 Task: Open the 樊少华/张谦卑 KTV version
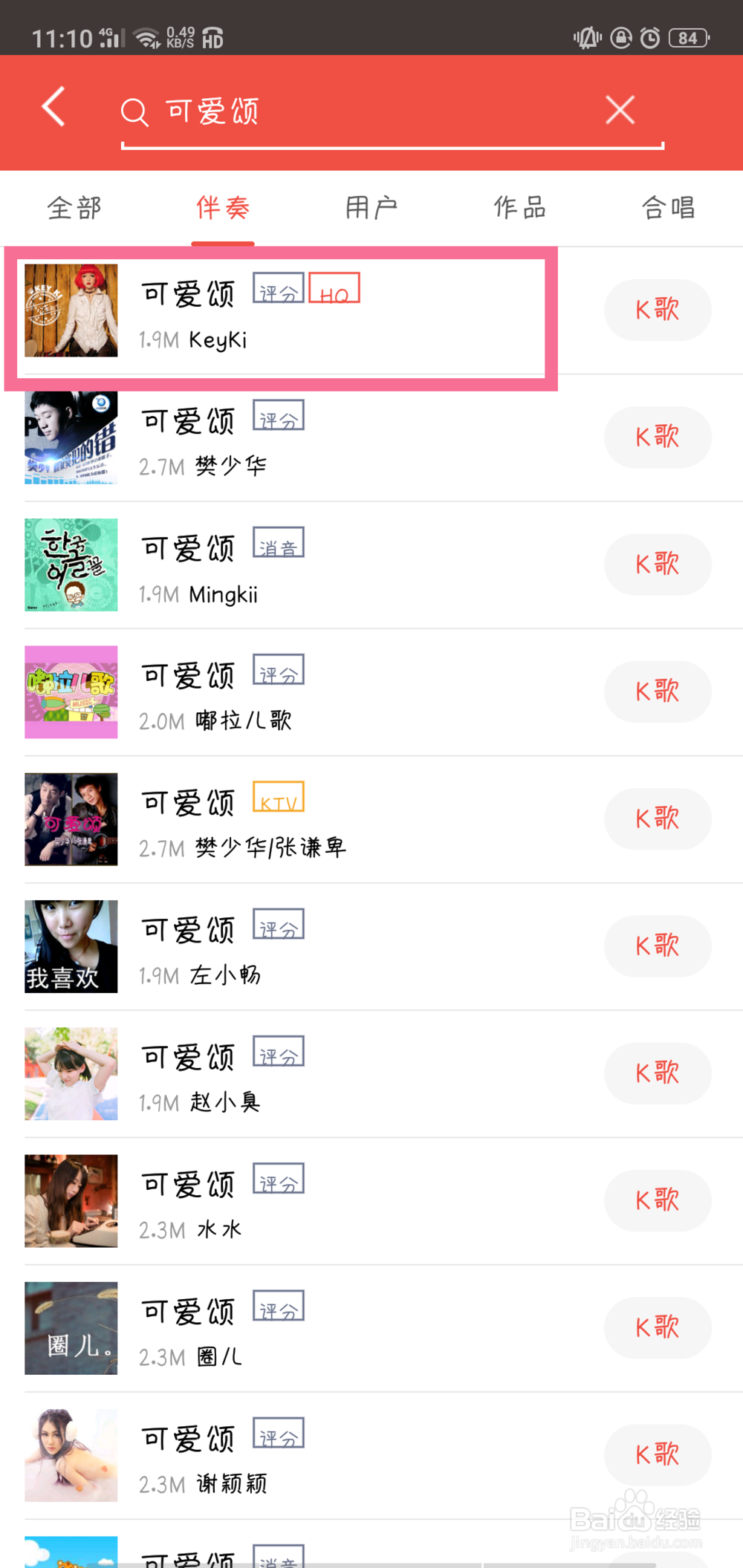297,820
